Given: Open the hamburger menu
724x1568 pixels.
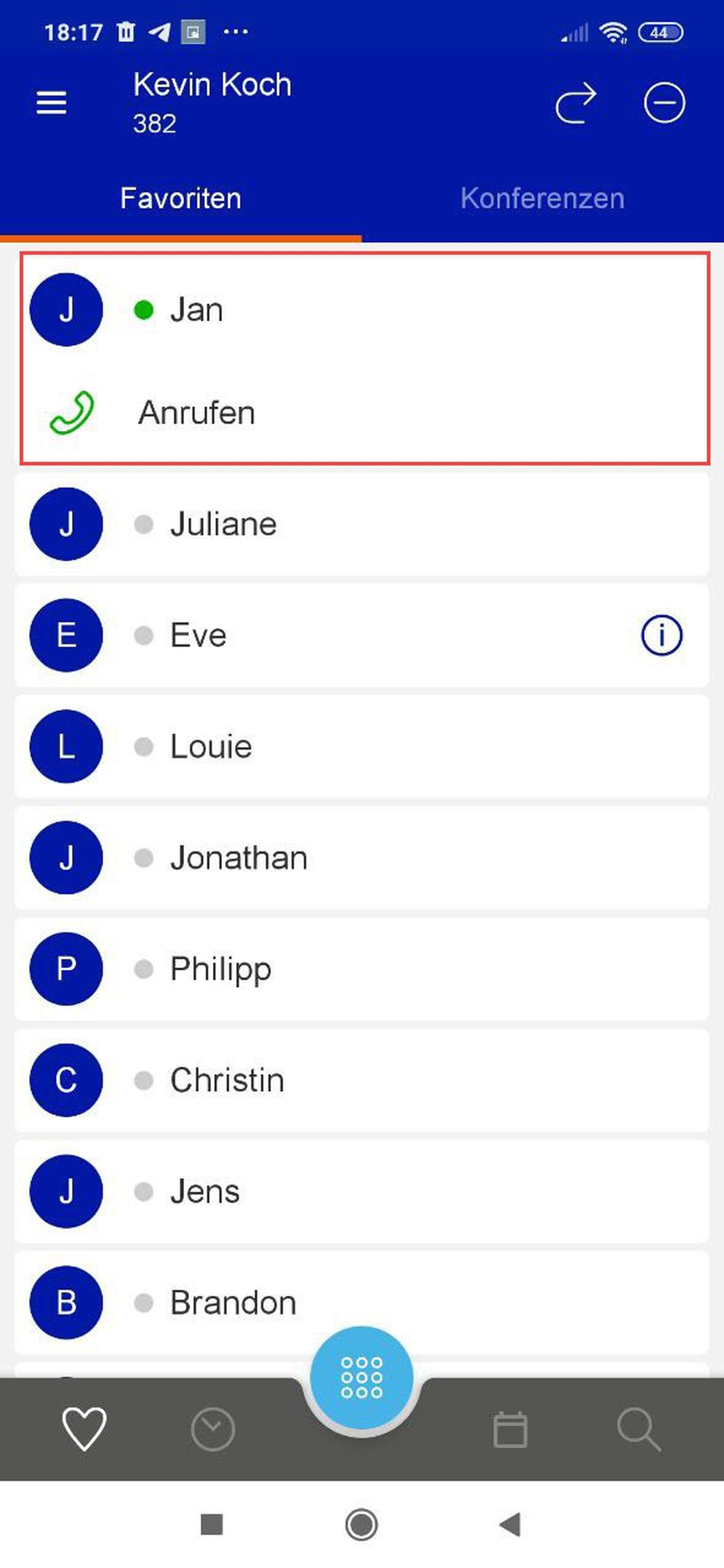Looking at the screenshot, I should pos(51,102).
